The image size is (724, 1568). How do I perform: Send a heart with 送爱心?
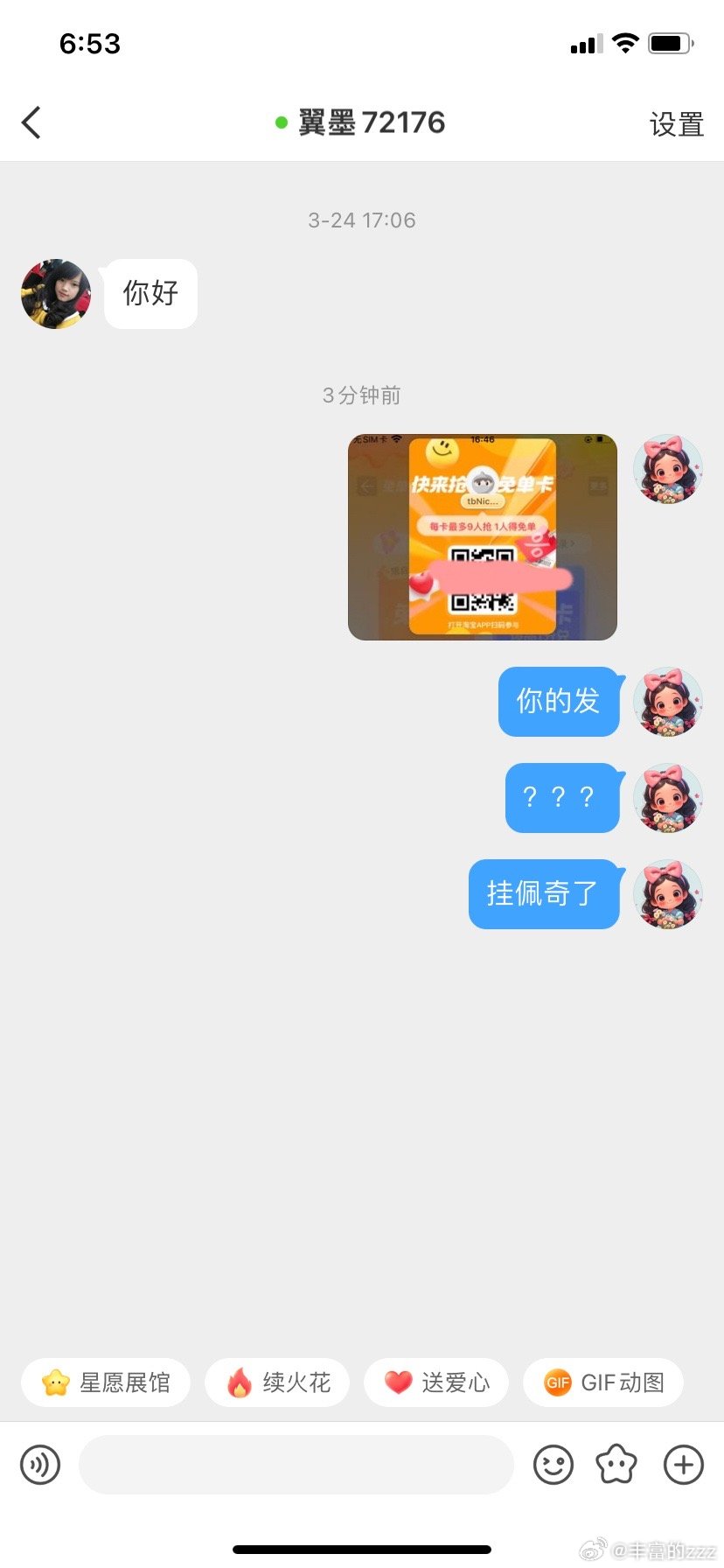(436, 1382)
